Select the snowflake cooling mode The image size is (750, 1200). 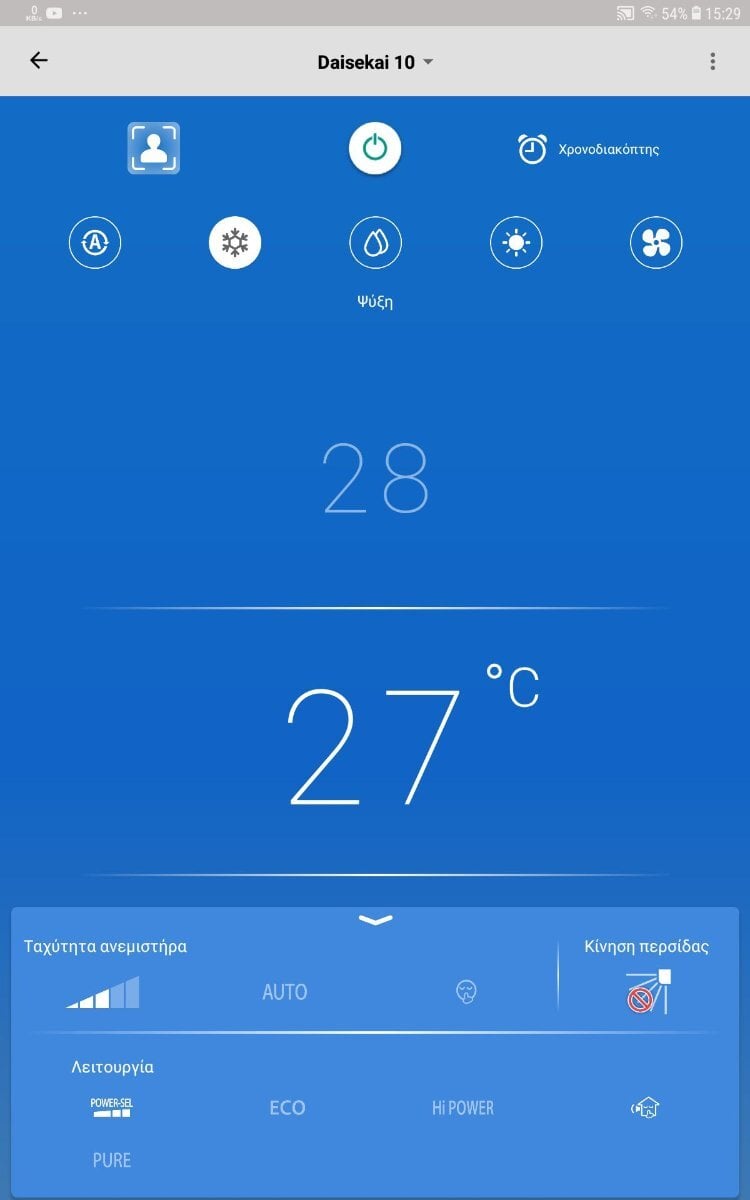tap(235, 242)
